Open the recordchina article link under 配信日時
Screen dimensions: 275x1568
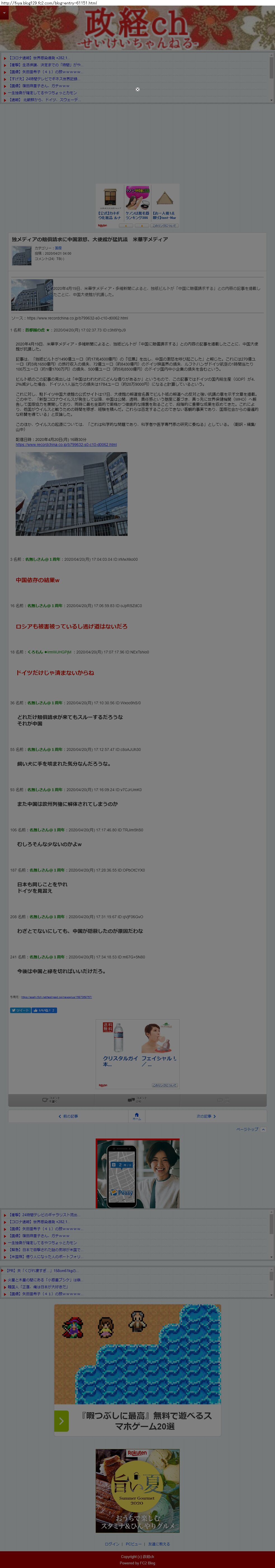(66, 444)
